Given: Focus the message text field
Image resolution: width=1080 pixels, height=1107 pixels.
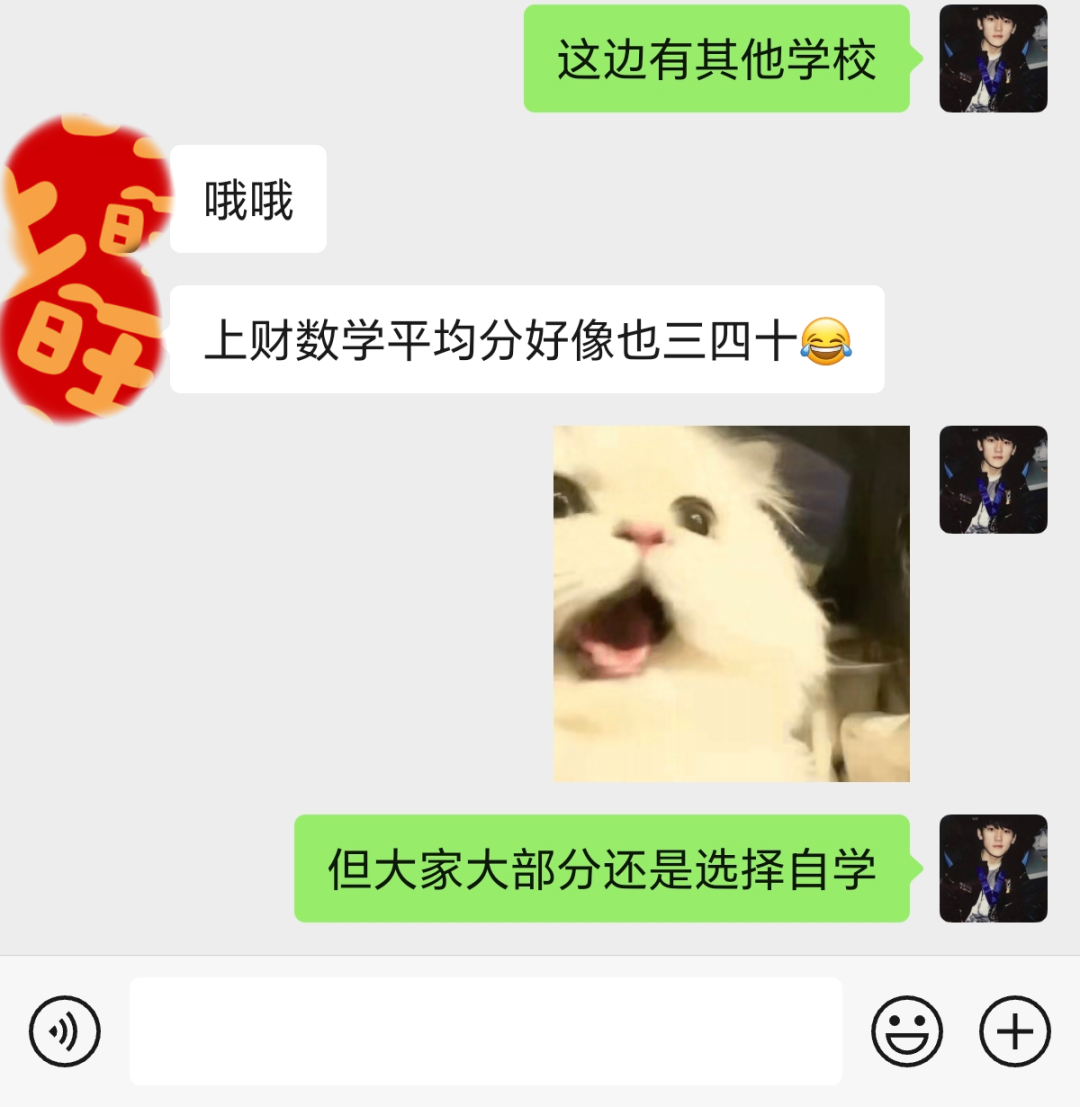Looking at the screenshot, I should pyautogui.click(x=486, y=1031).
